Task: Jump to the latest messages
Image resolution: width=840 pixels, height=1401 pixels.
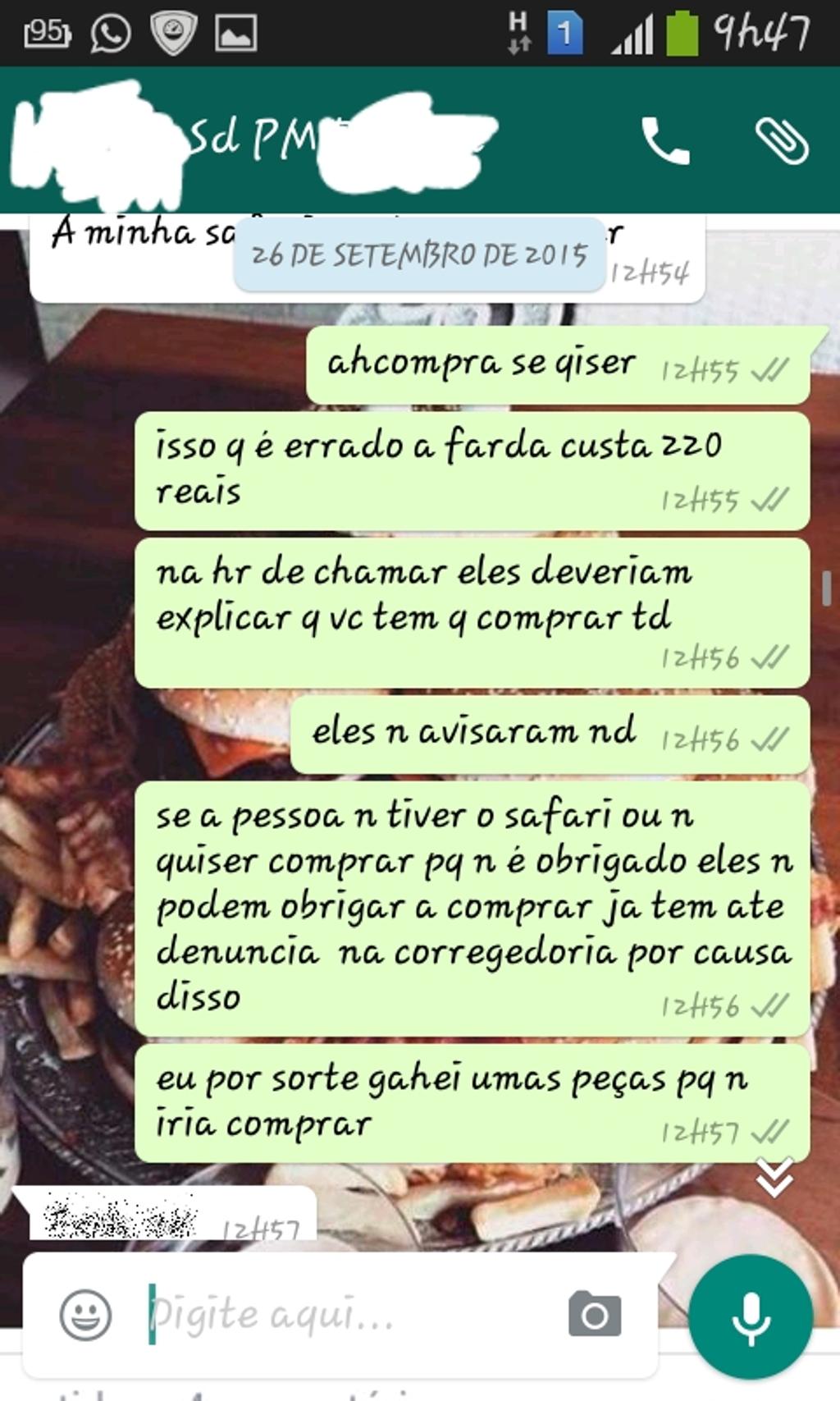Action: click(774, 1177)
